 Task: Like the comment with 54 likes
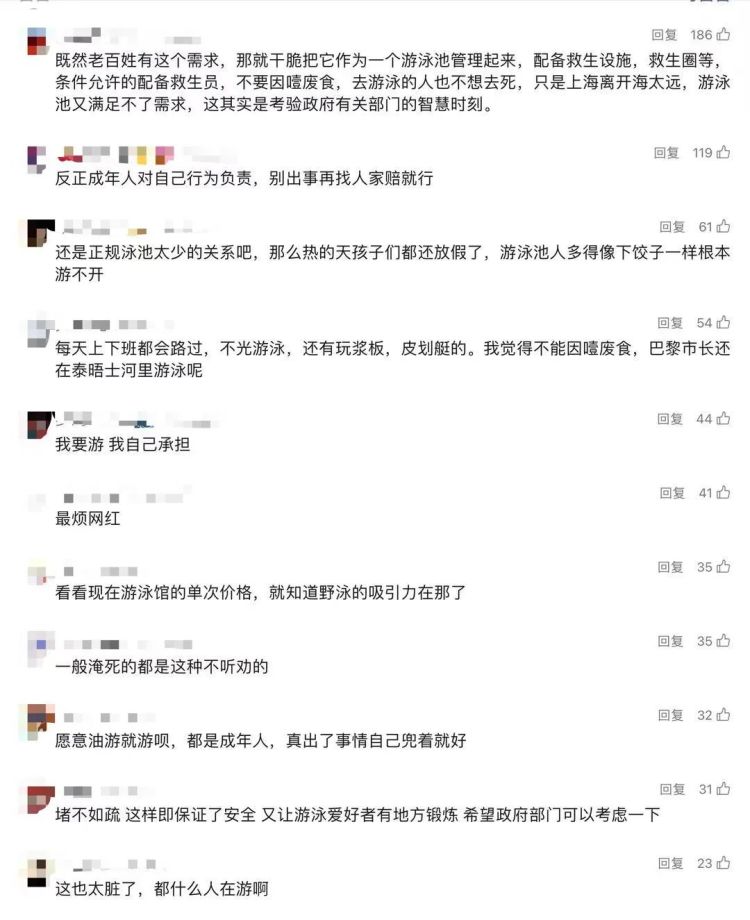[x=723, y=323]
